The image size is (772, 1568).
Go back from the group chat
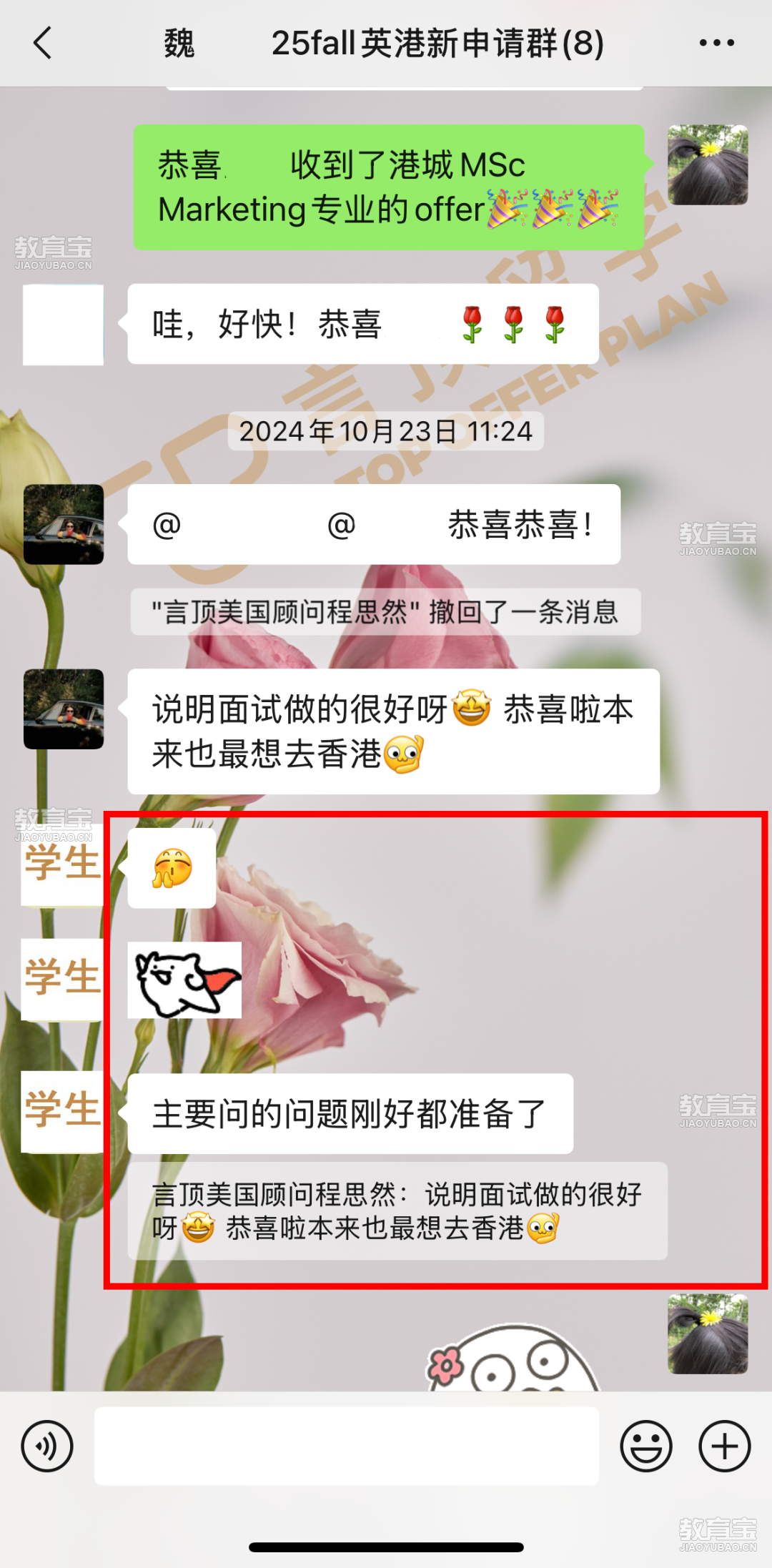(43, 43)
